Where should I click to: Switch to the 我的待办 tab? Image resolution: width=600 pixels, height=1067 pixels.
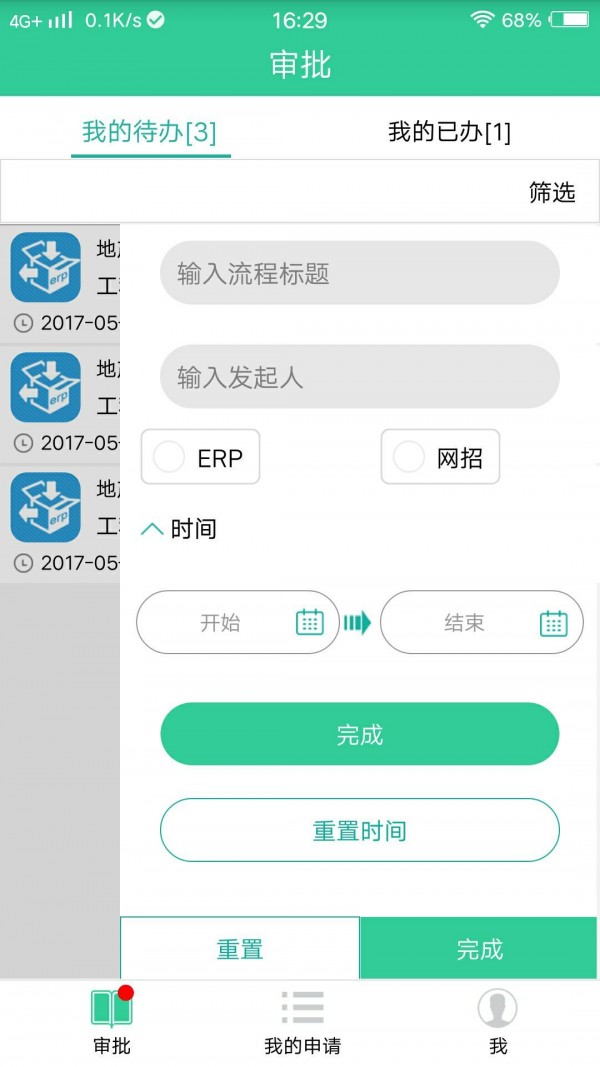(x=150, y=131)
